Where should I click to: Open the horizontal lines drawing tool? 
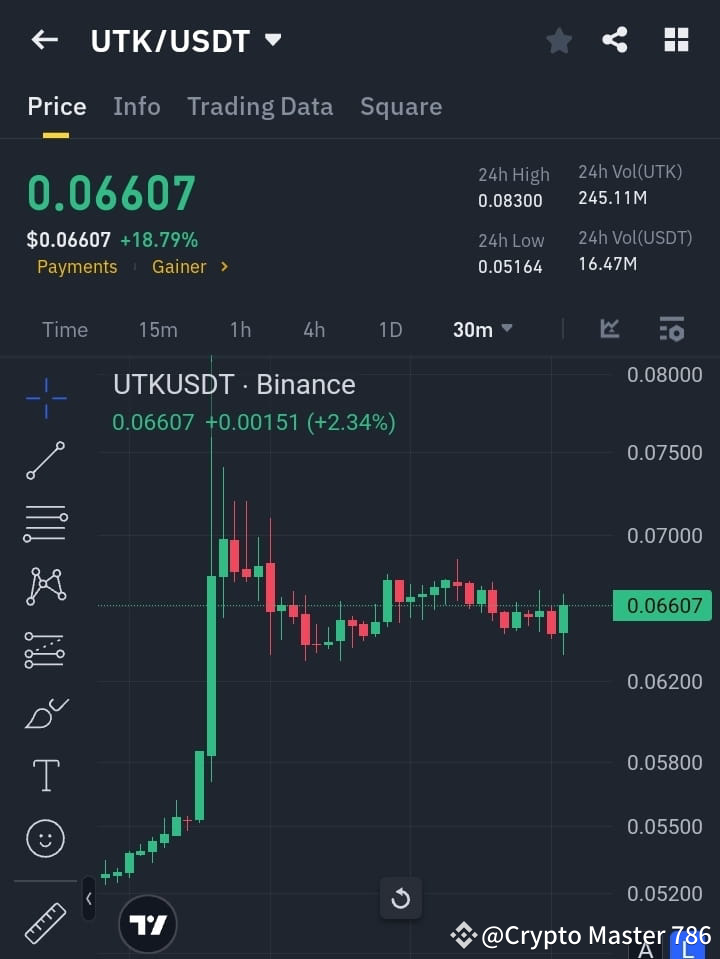click(x=45, y=524)
